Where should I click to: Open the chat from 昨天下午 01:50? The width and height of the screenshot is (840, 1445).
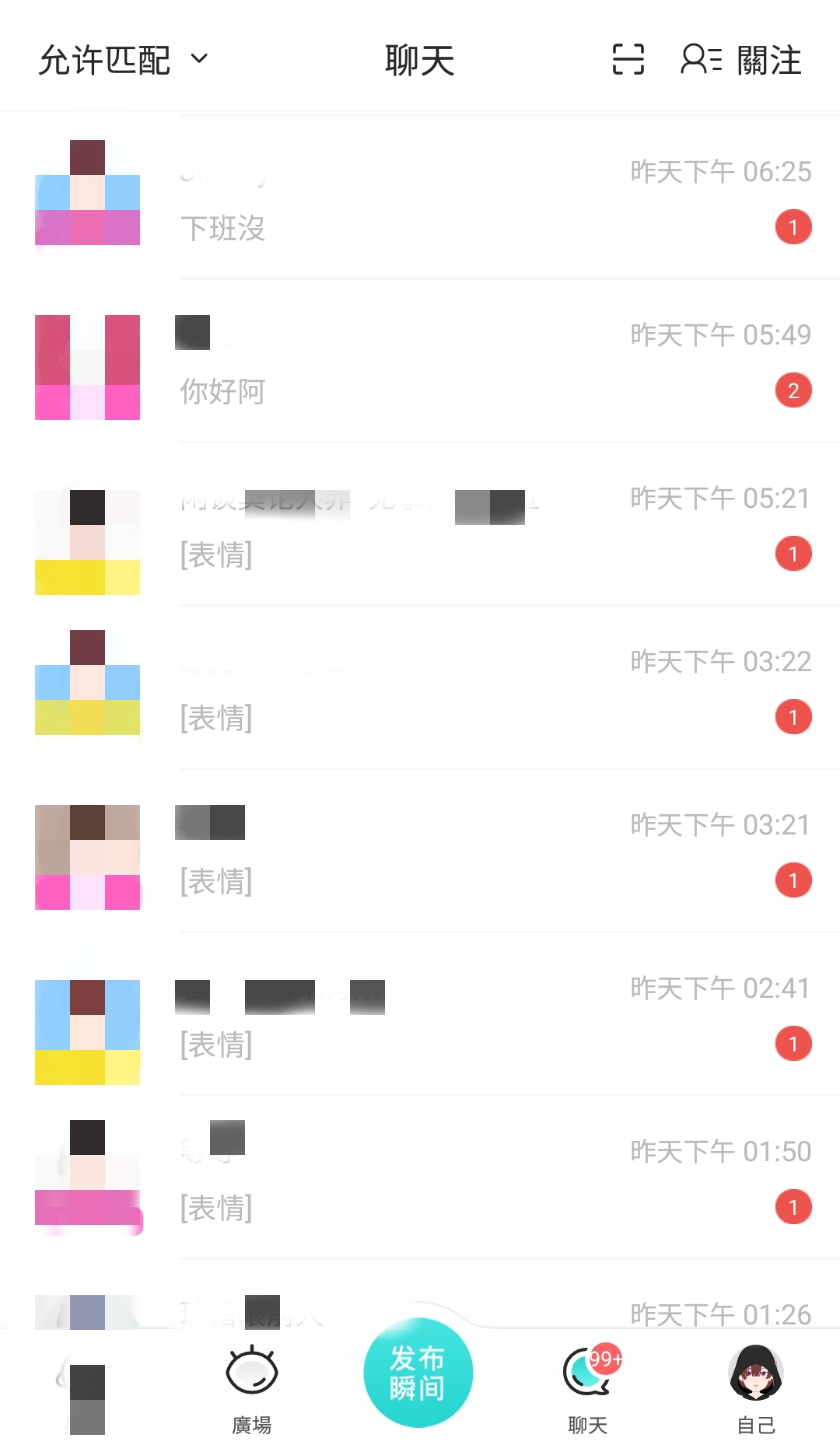click(x=467, y=1178)
